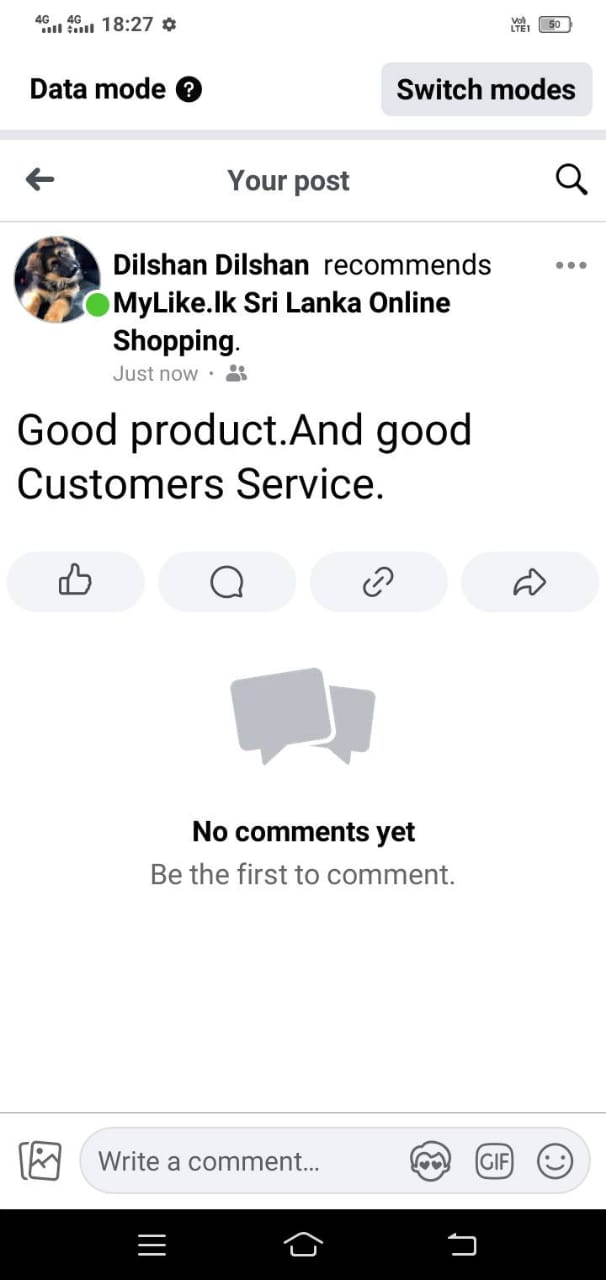The width and height of the screenshot is (606, 1280).
Task: Open recent apps from navigation bar
Action: point(152,1244)
